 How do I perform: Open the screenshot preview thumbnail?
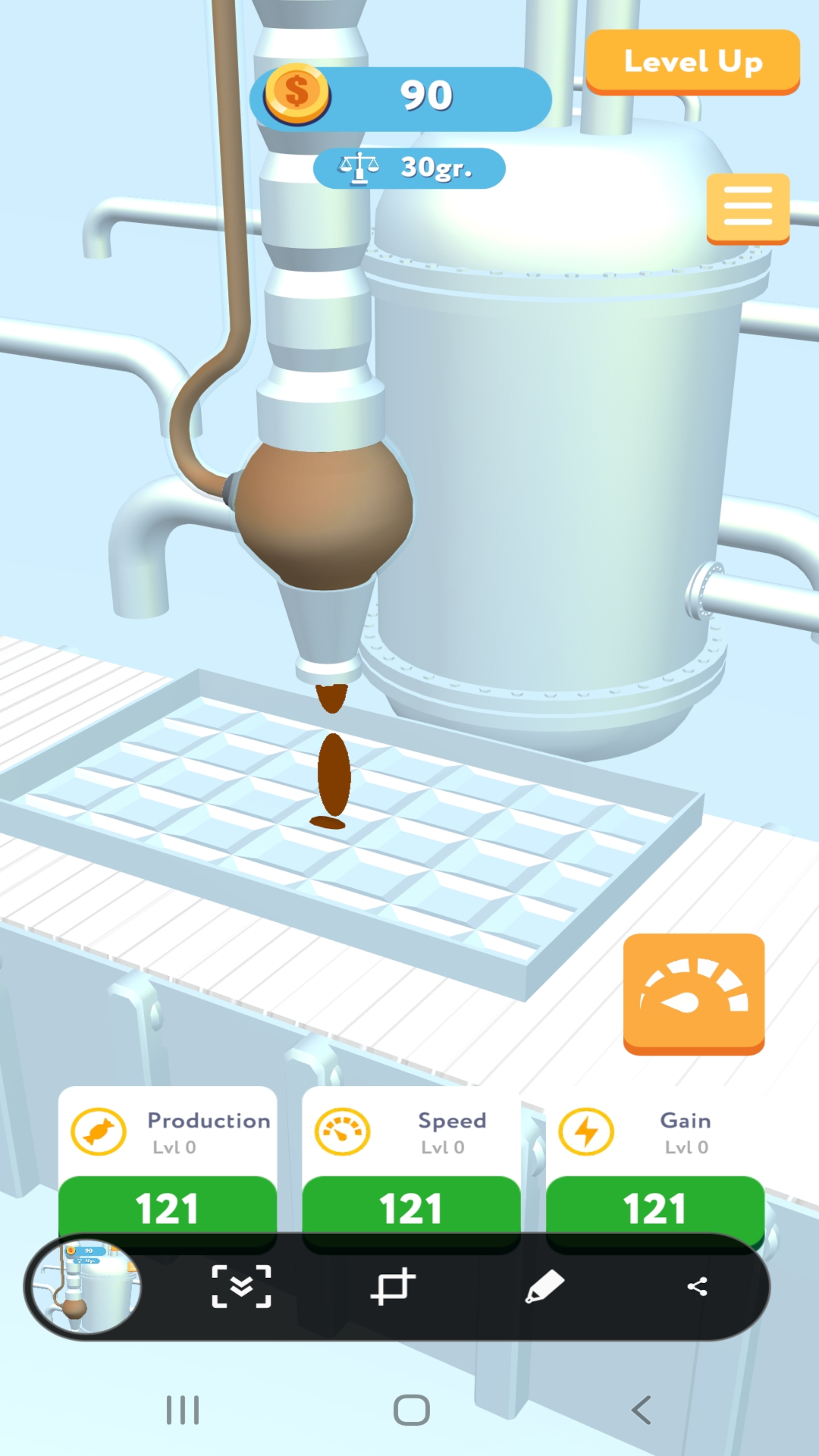click(x=85, y=1287)
